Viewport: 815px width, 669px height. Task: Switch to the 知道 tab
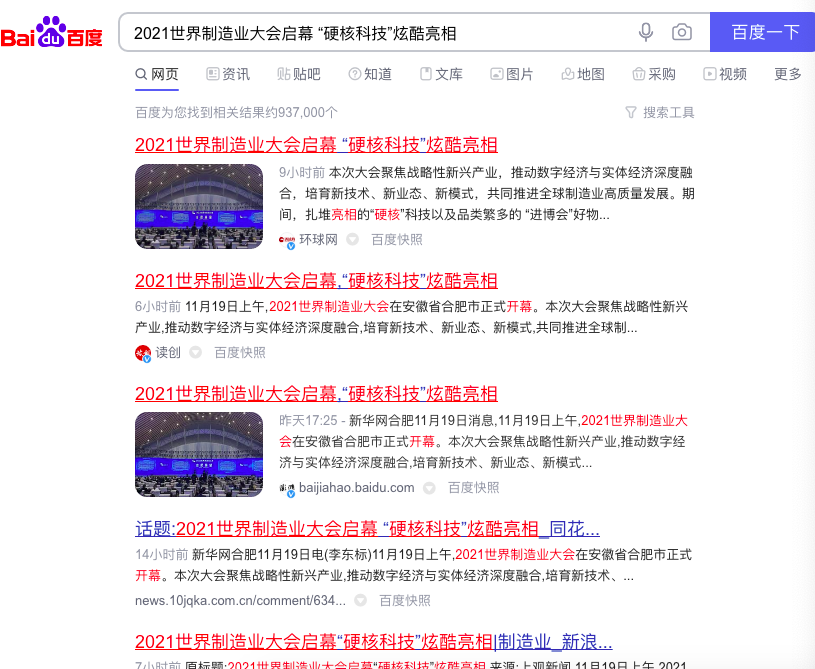[369, 74]
